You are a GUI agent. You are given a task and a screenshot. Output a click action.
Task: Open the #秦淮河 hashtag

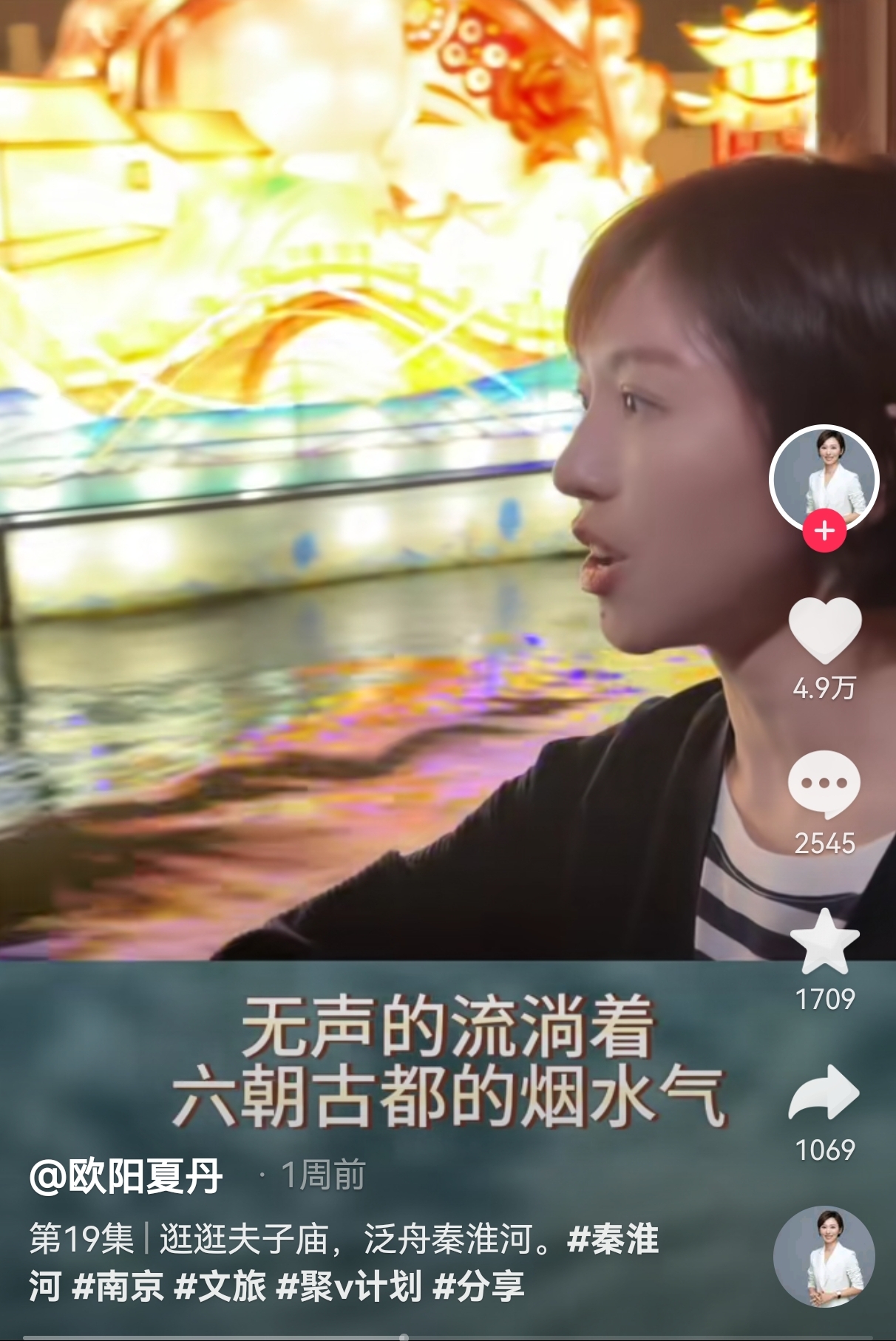(x=612, y=1240)
